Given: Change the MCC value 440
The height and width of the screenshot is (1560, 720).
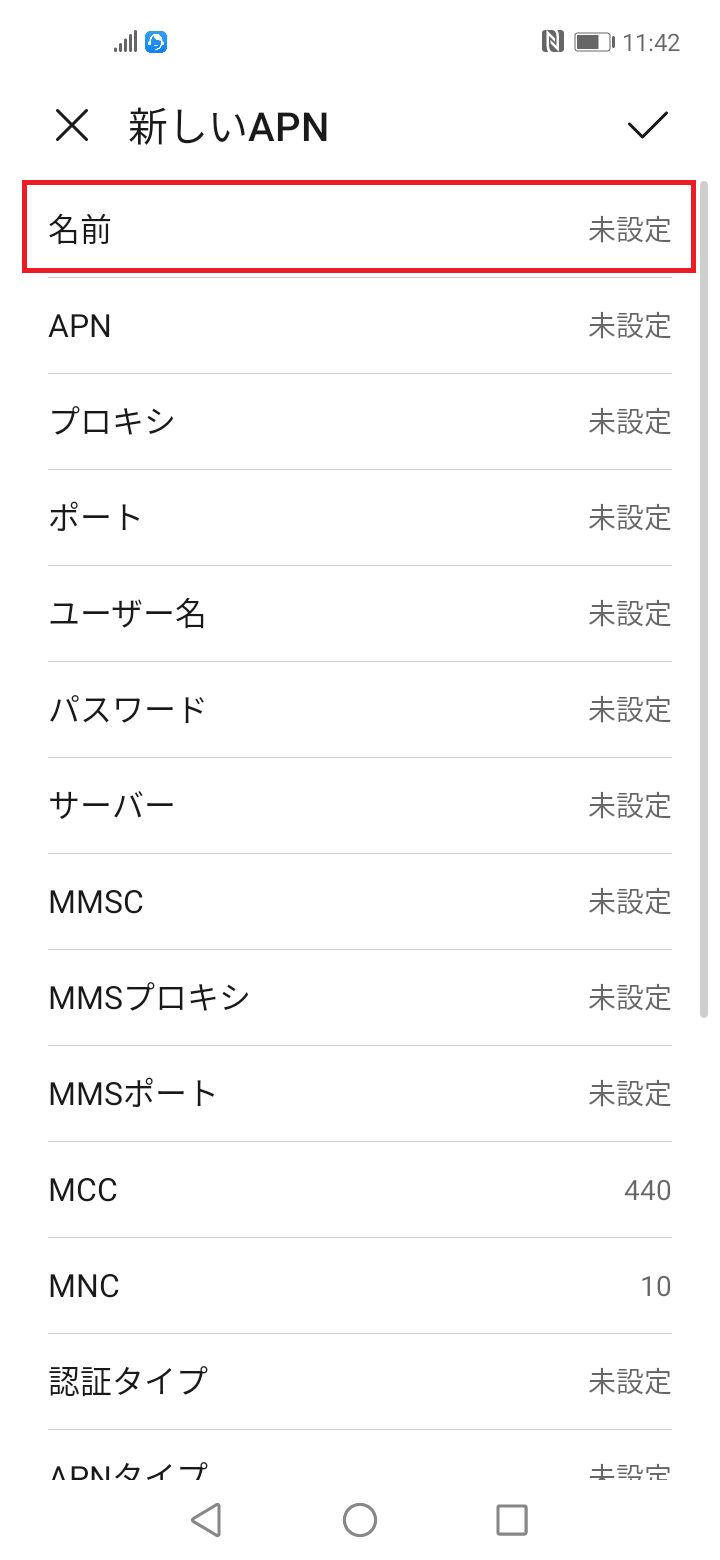Looking at the screenshot, I should [359, 1190].
